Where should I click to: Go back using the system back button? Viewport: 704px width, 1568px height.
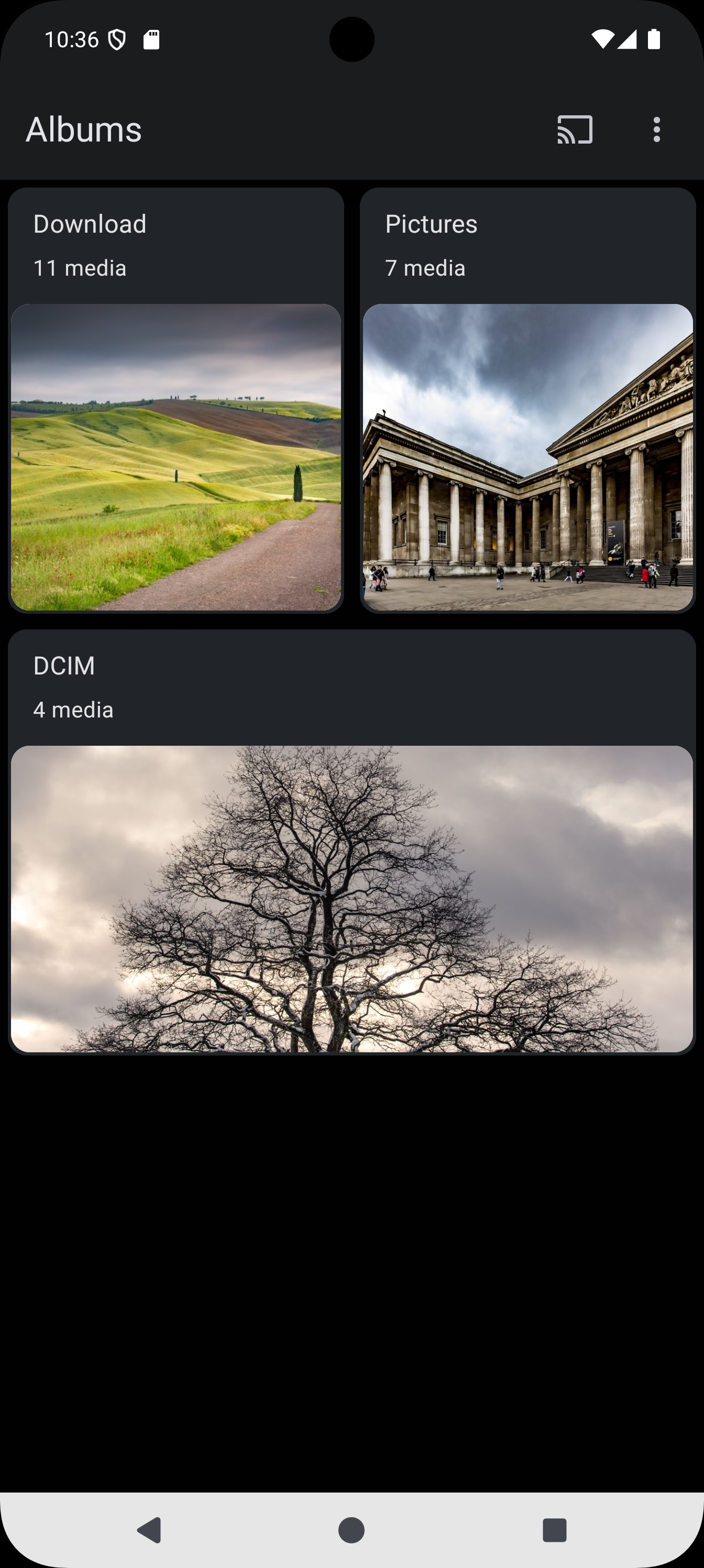click(x=149, y=1529)
